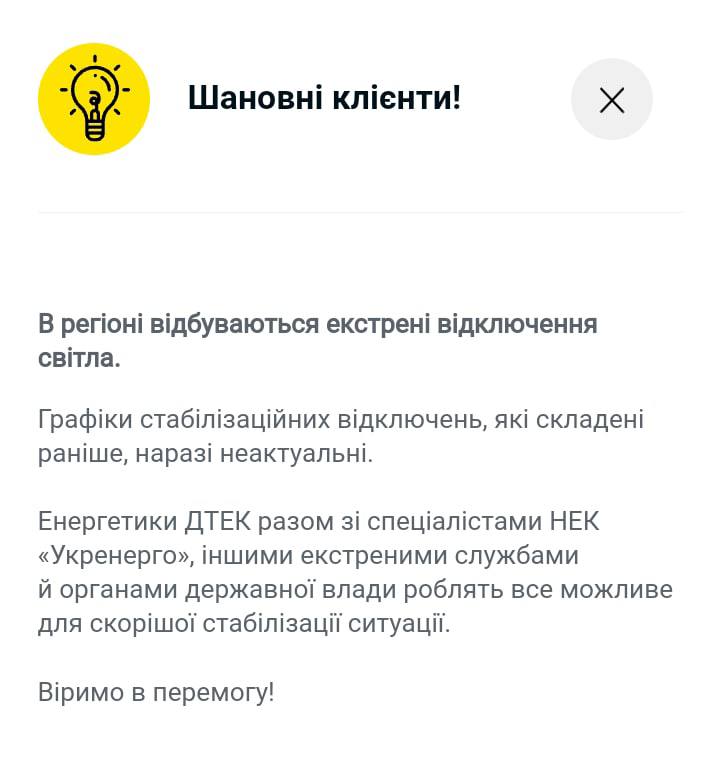The height and width of the screenshot is (764, 720).
Task: Close the 'Шановні клієнти!' notice dialog
Action: [611, 99]
